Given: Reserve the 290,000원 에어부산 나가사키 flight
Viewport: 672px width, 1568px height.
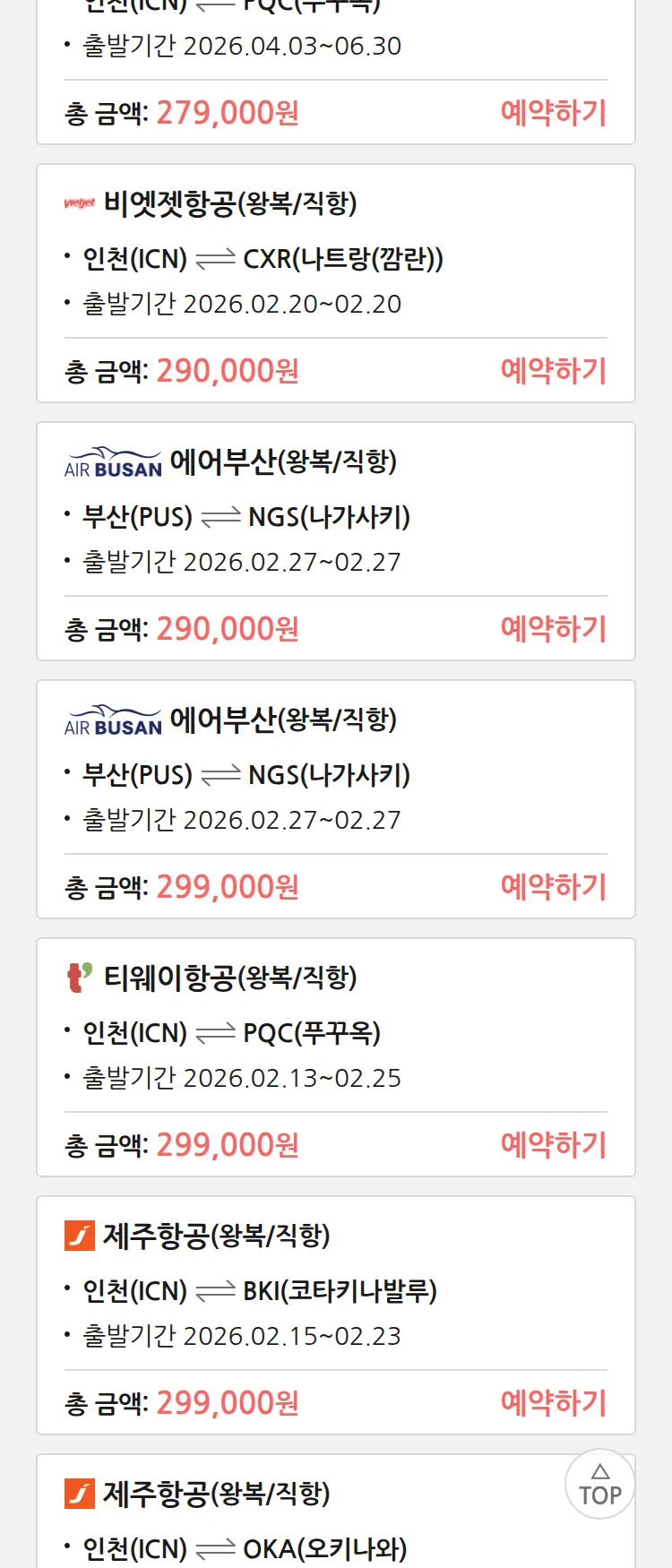Looking at the screenshot, I should [553, 629].
